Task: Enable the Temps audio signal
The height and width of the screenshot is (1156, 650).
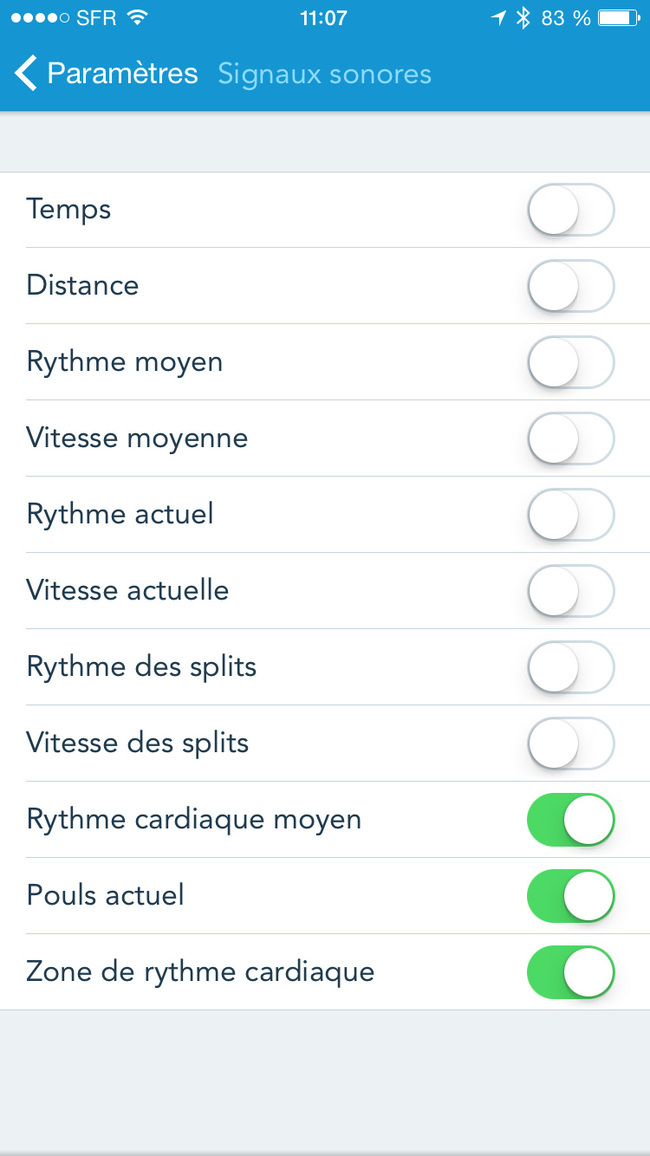Action: (x=571, y=210)
